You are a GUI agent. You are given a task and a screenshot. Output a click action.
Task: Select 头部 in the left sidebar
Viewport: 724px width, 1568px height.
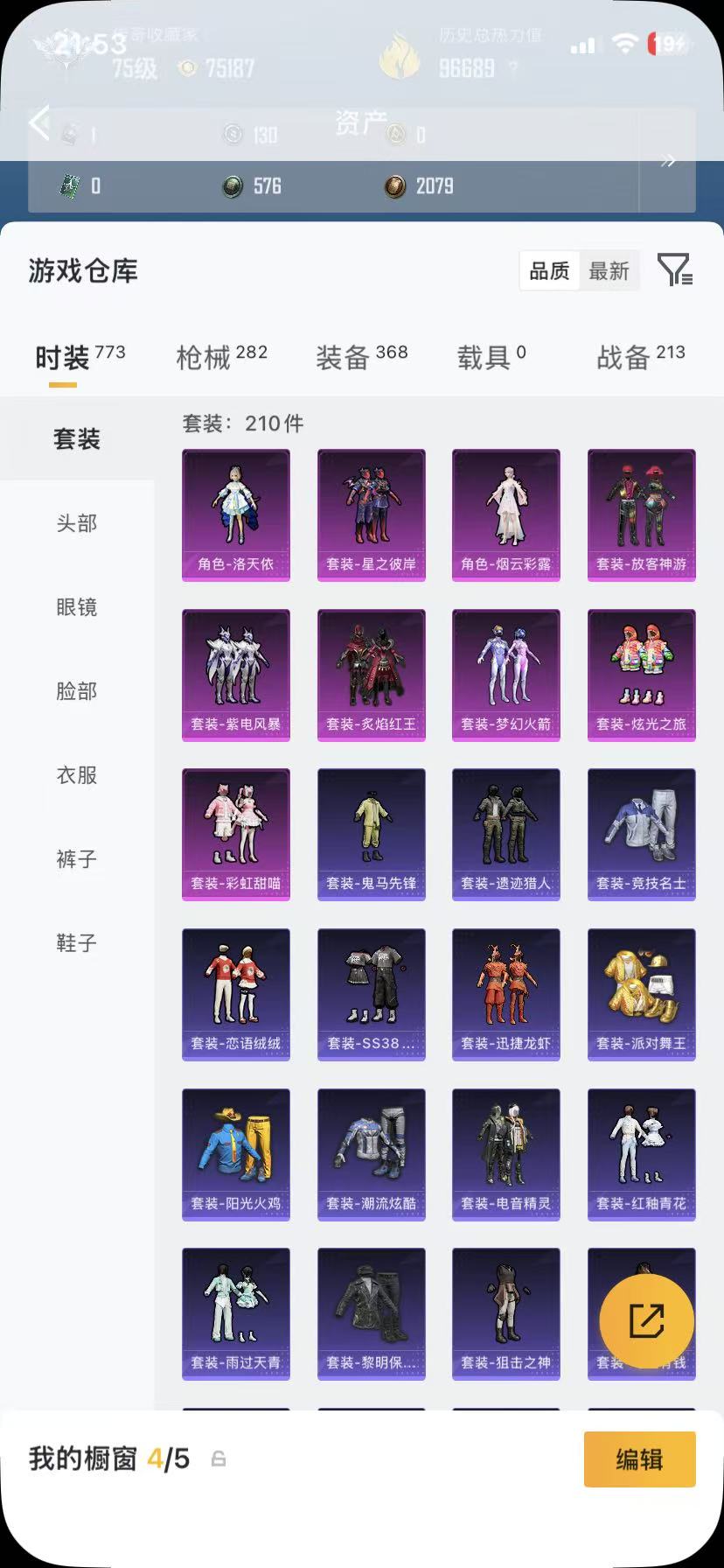(76, 523)
